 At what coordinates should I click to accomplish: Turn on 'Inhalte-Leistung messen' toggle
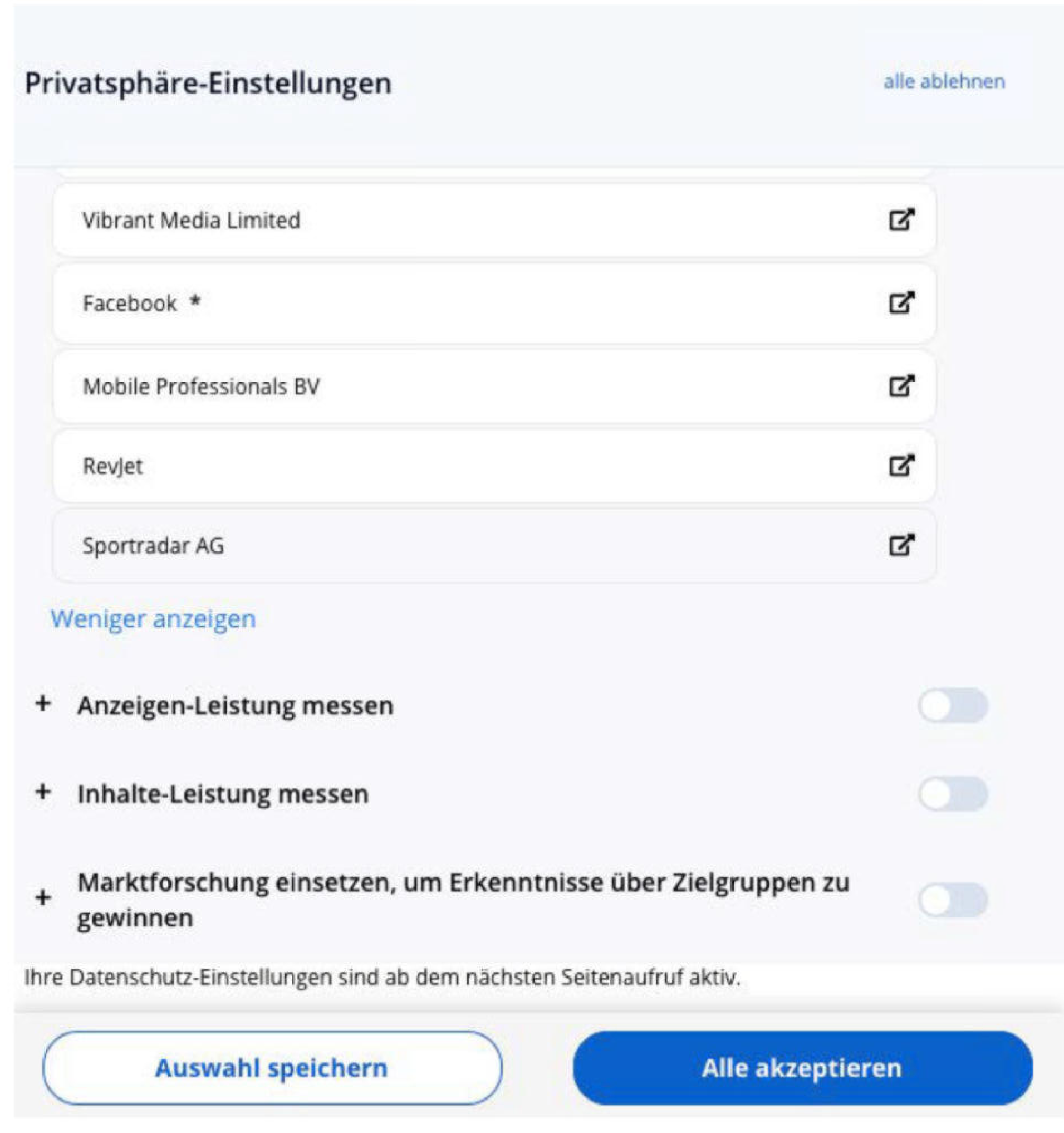point(952,794)
